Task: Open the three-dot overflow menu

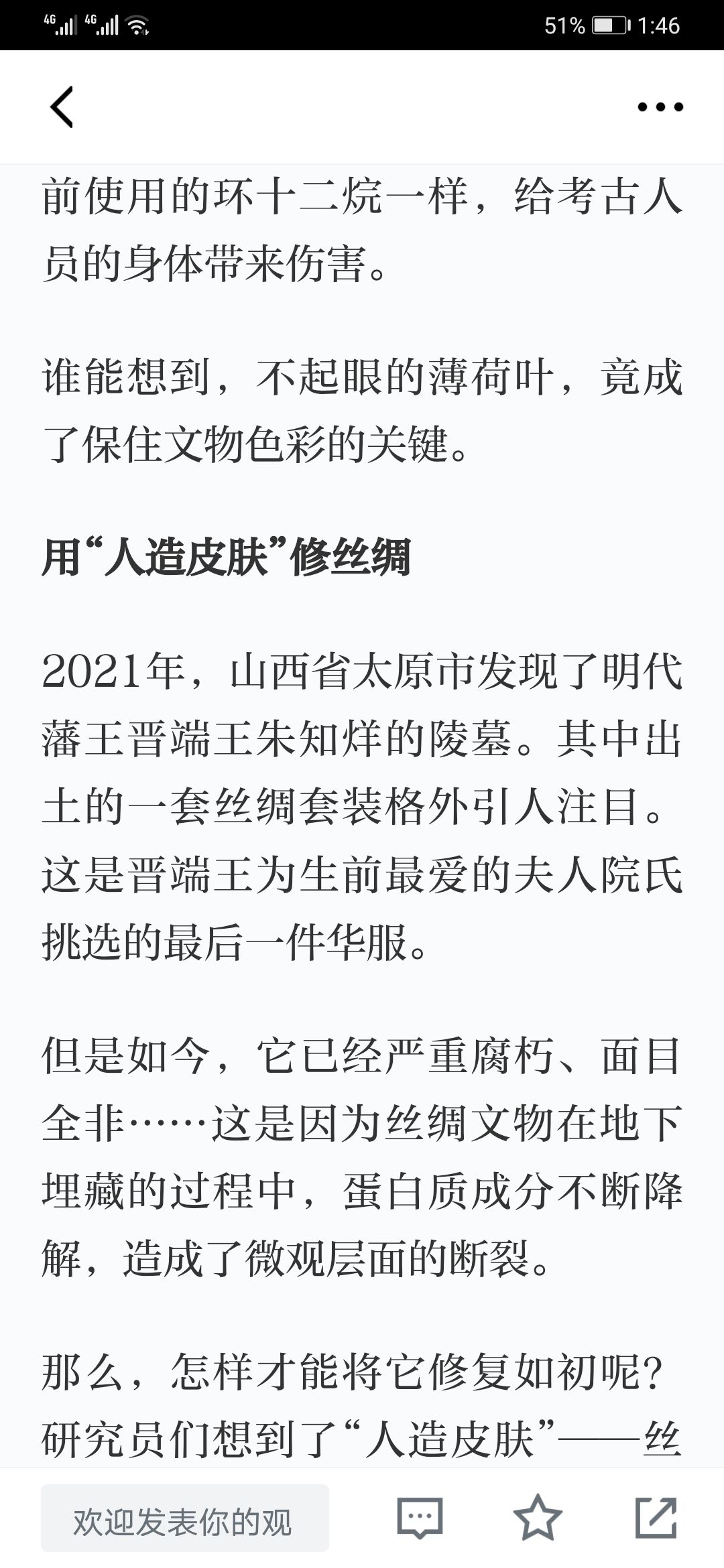Action: coord(660,107)
